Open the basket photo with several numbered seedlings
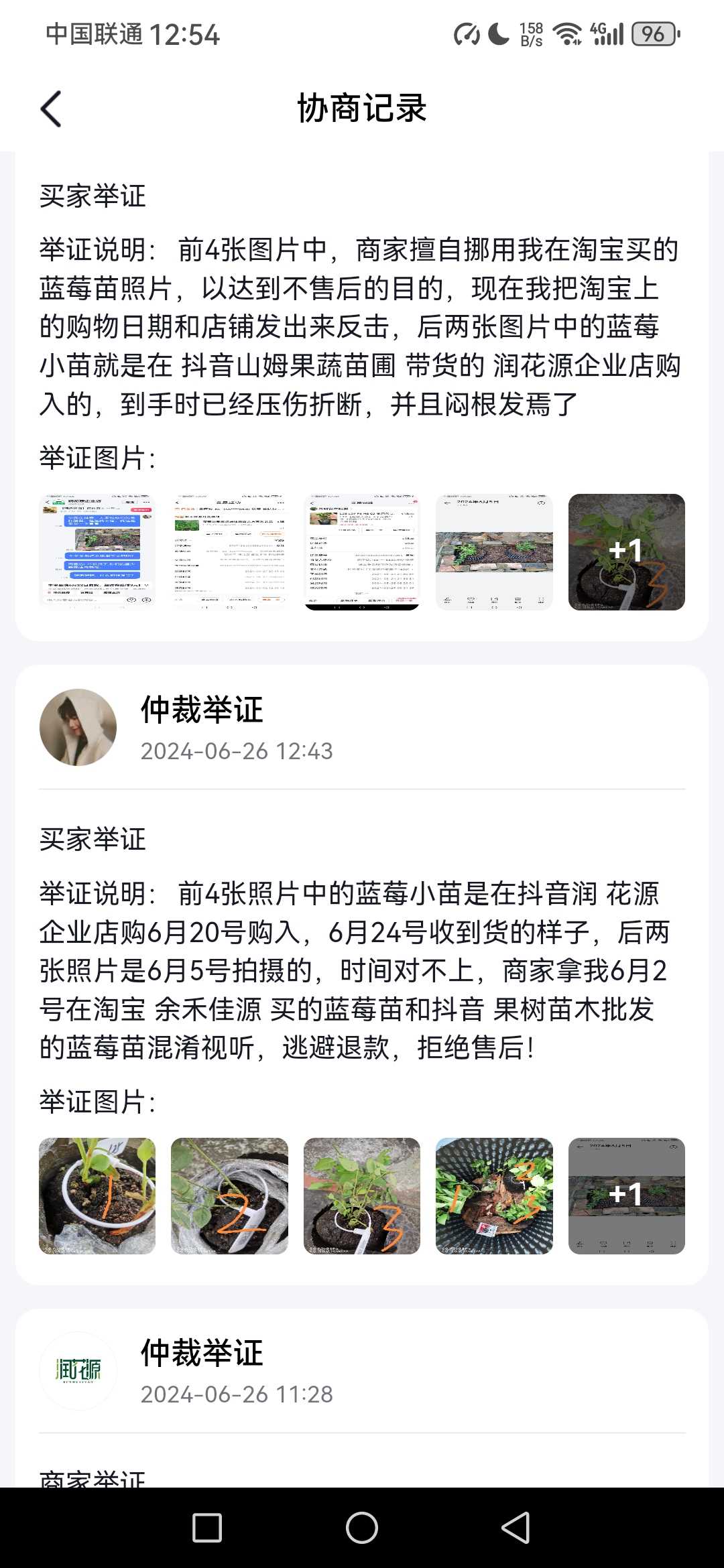 tap(494, 1196)
